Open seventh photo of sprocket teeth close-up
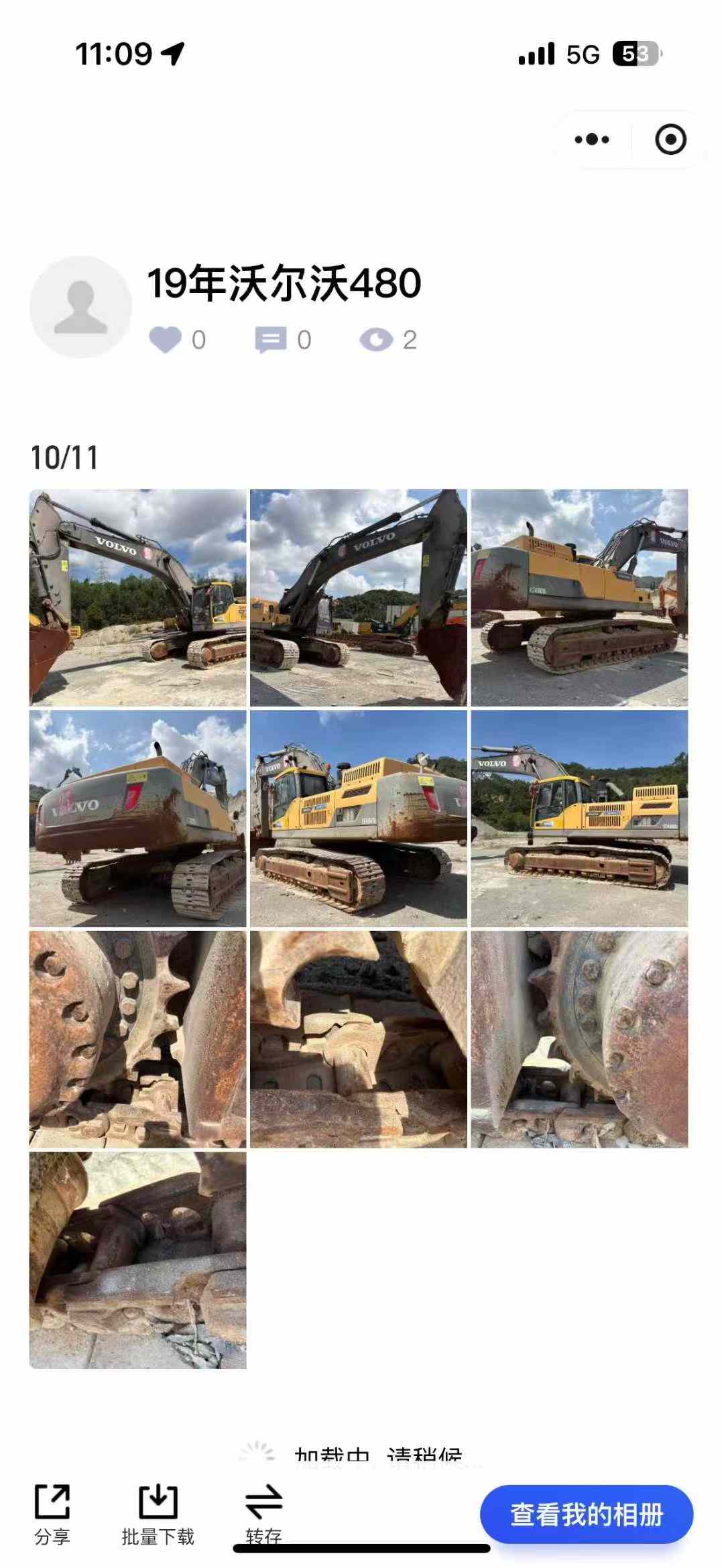This screenshot has height=1568, width=724. (138, 1039)
